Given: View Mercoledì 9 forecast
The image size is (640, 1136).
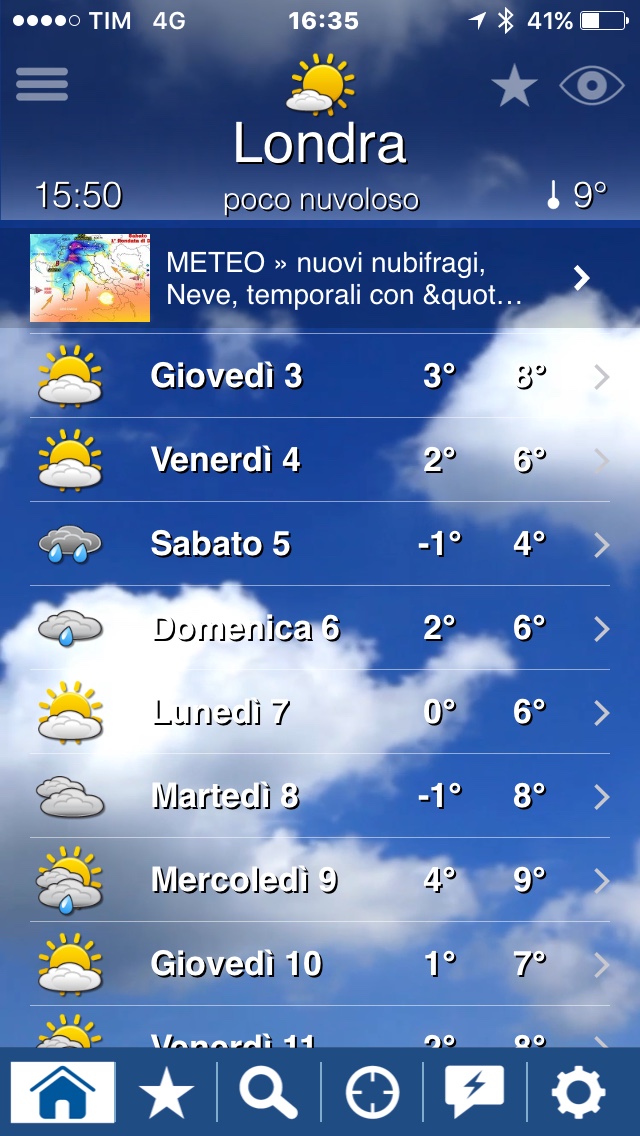Looking at the screenshot, I should coord(320,880).
